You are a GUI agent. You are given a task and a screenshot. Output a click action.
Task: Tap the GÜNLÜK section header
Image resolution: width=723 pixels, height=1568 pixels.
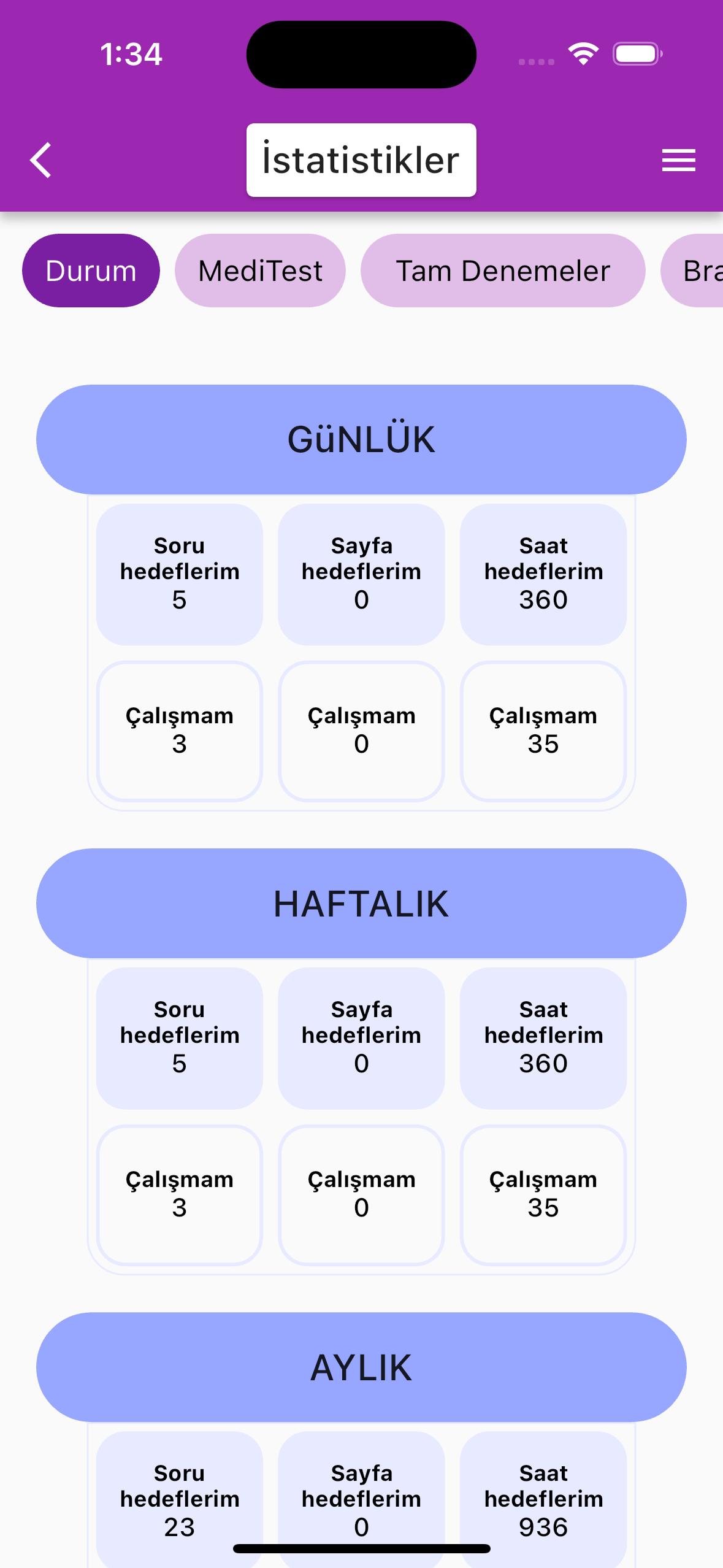(x=361, y=439)
